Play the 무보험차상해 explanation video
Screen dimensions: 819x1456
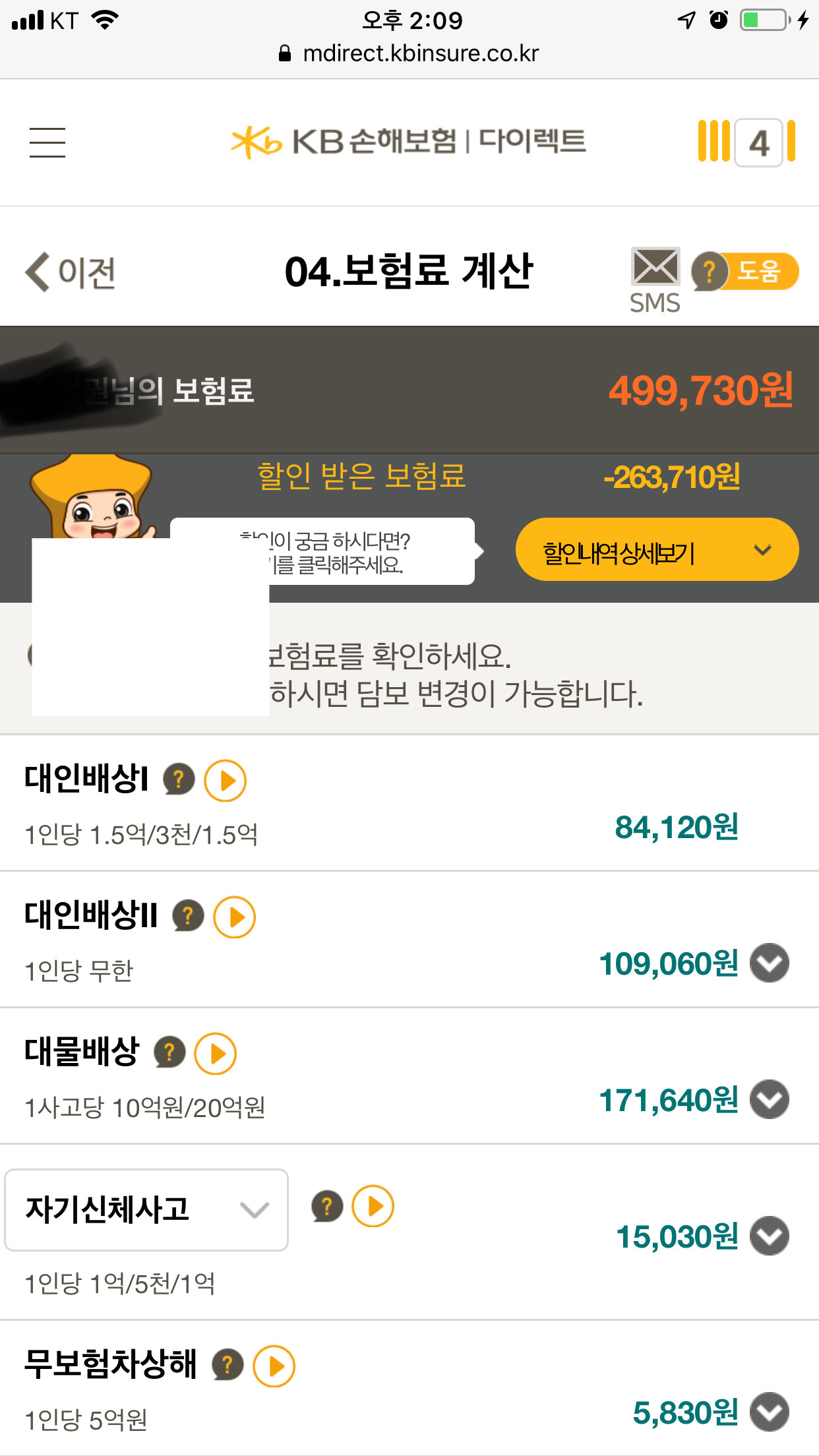pos(274,1366)
